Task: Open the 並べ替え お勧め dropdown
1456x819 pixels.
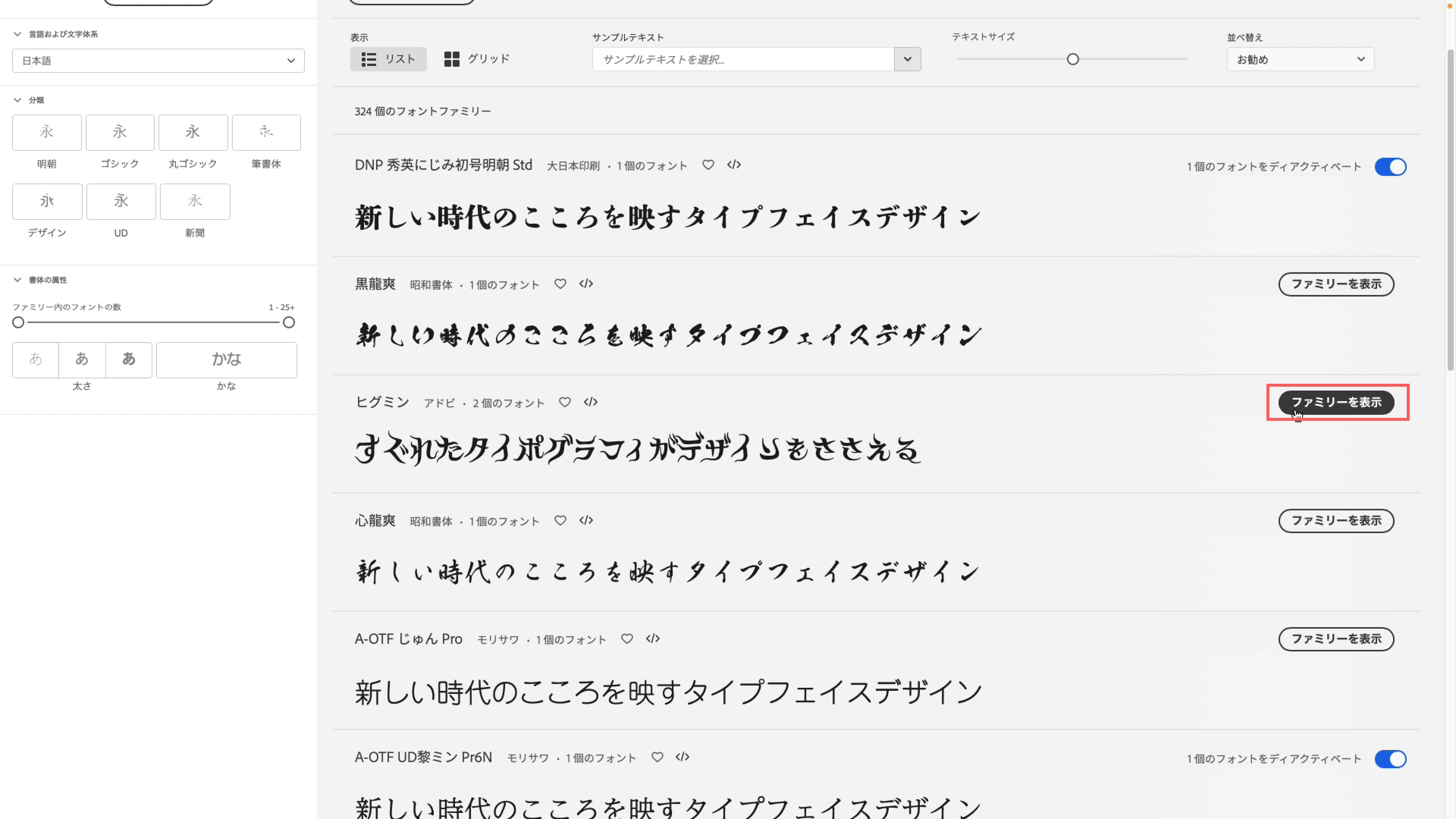Action: [1300, 60]
